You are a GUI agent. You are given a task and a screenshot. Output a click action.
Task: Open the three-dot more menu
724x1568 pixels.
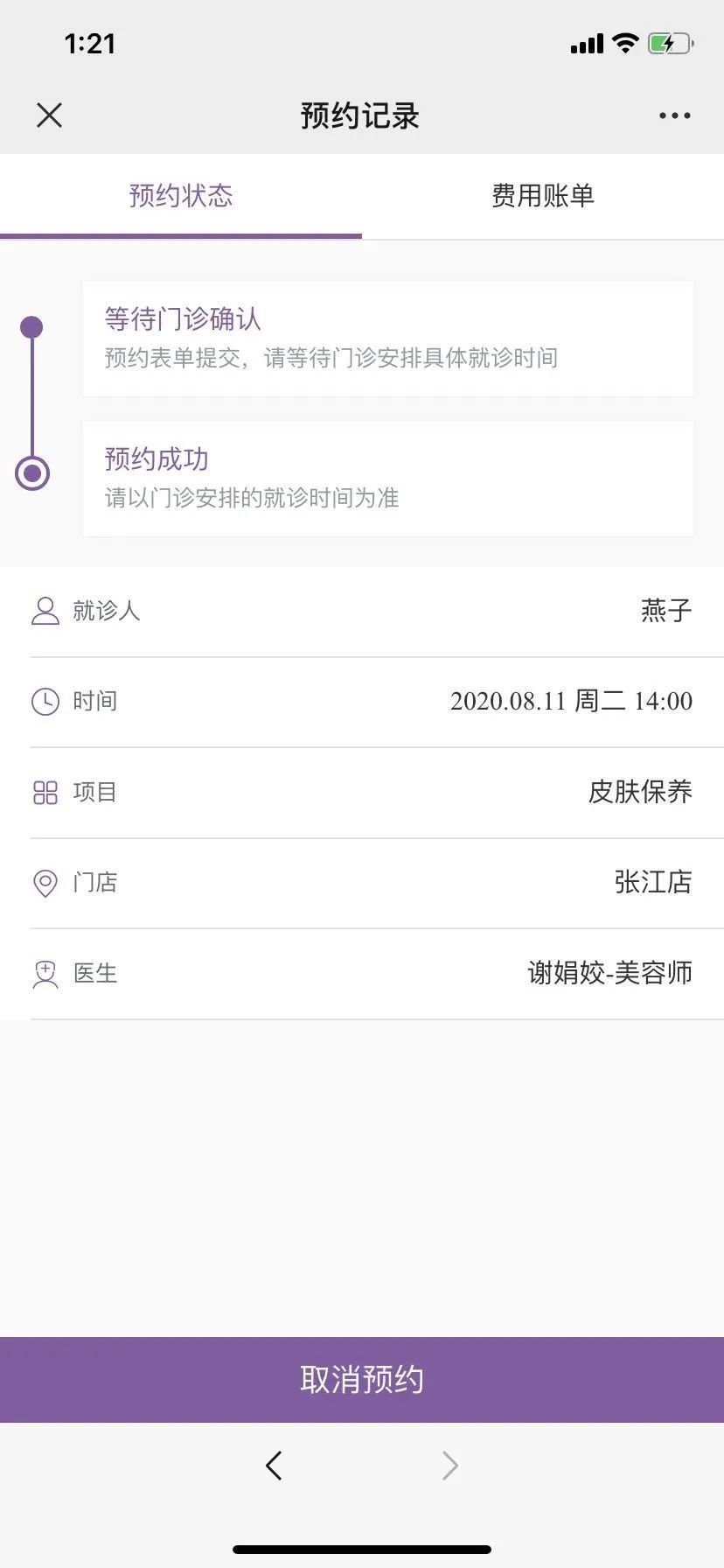point(674,115)
